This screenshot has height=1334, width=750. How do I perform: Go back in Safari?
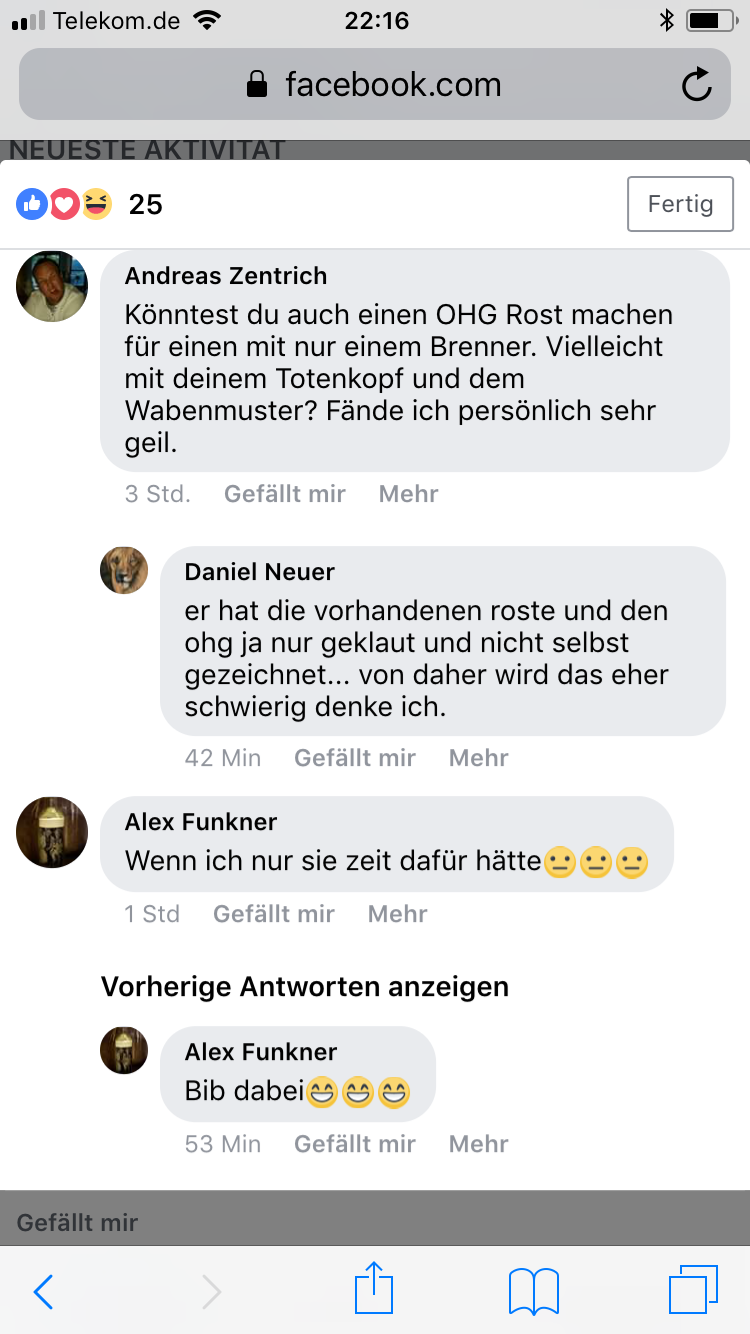44,1292
